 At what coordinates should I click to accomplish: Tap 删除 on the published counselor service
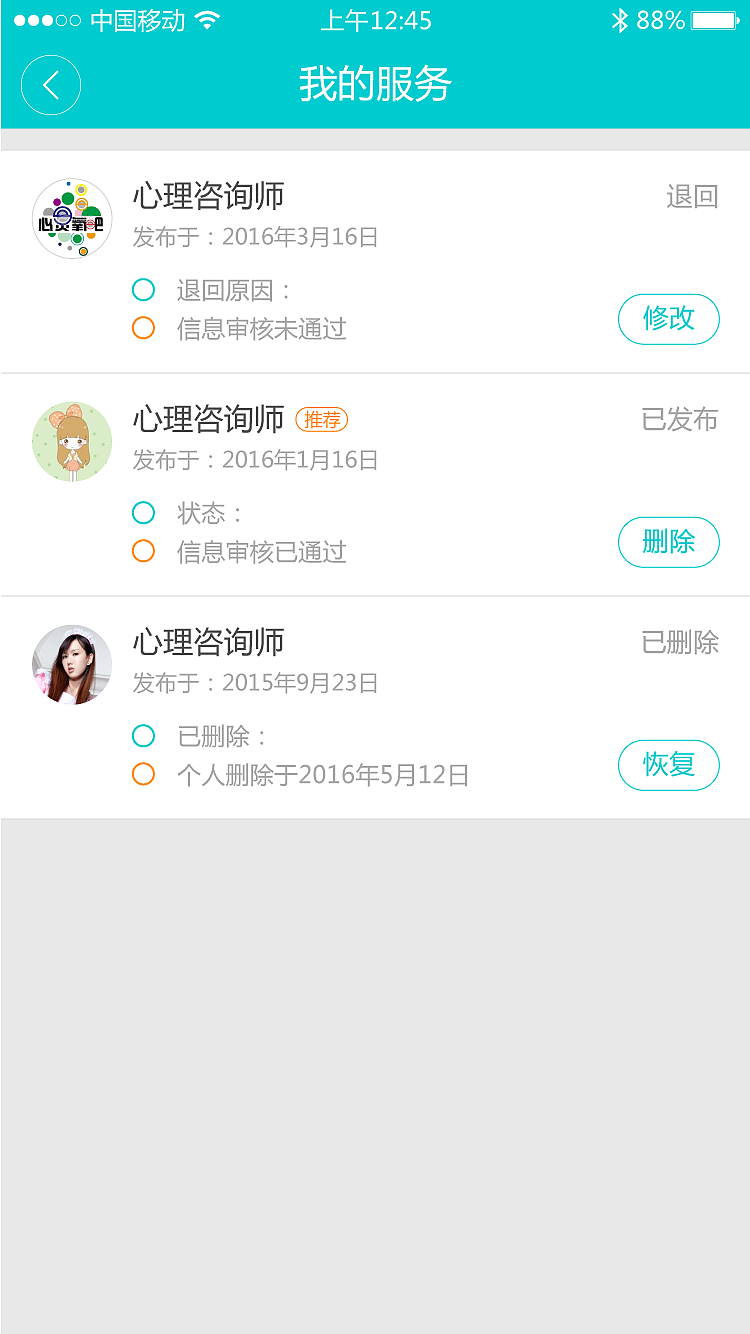(x=668, y=542)
